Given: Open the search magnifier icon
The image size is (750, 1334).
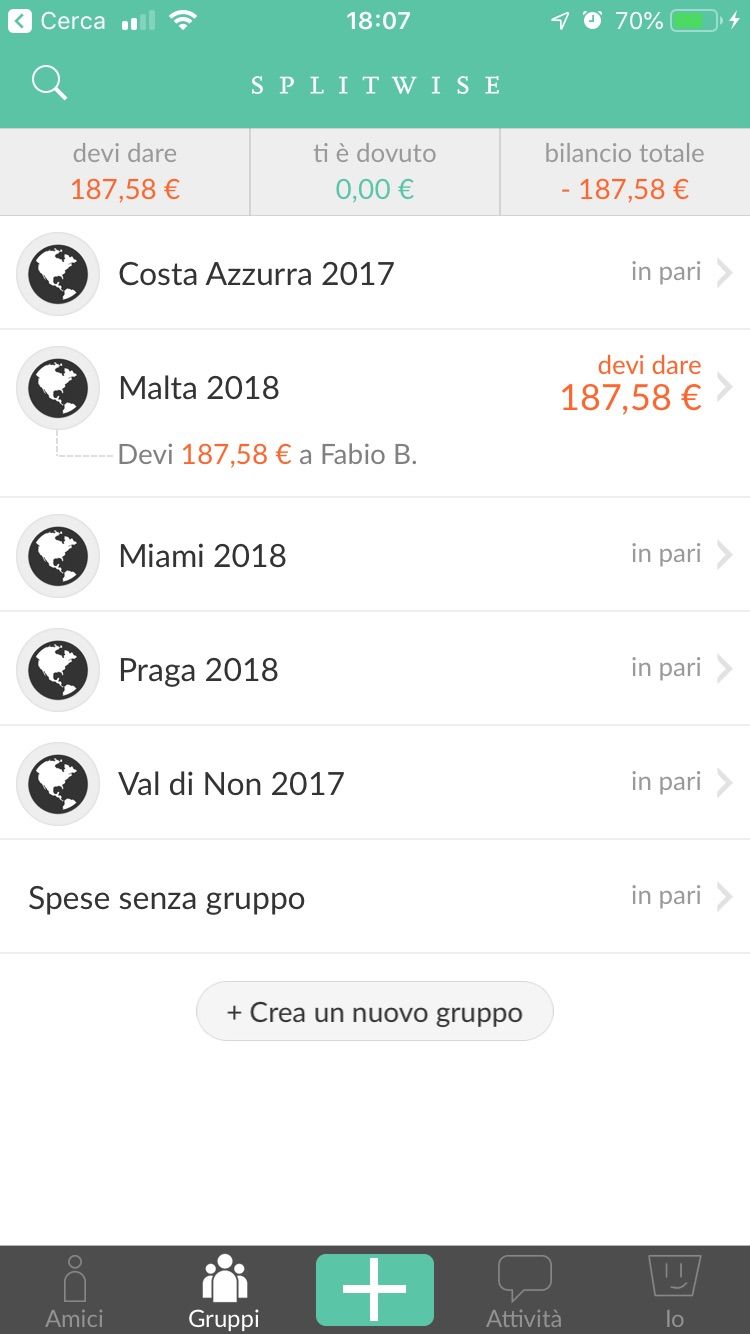Looking at the screenshot, I should (49, 83).
